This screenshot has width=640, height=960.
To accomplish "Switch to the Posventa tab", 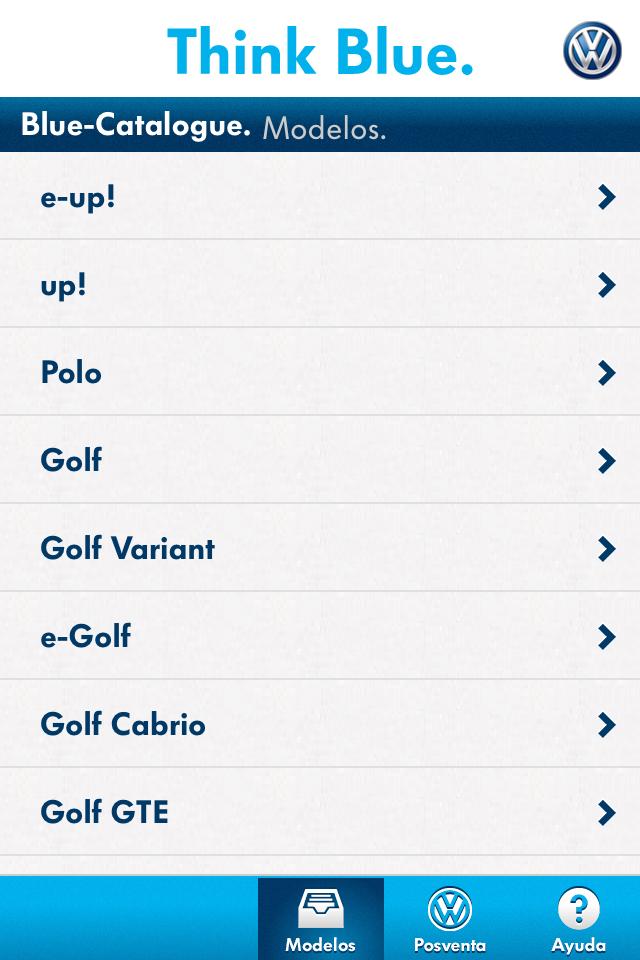I will click(449, 919).
